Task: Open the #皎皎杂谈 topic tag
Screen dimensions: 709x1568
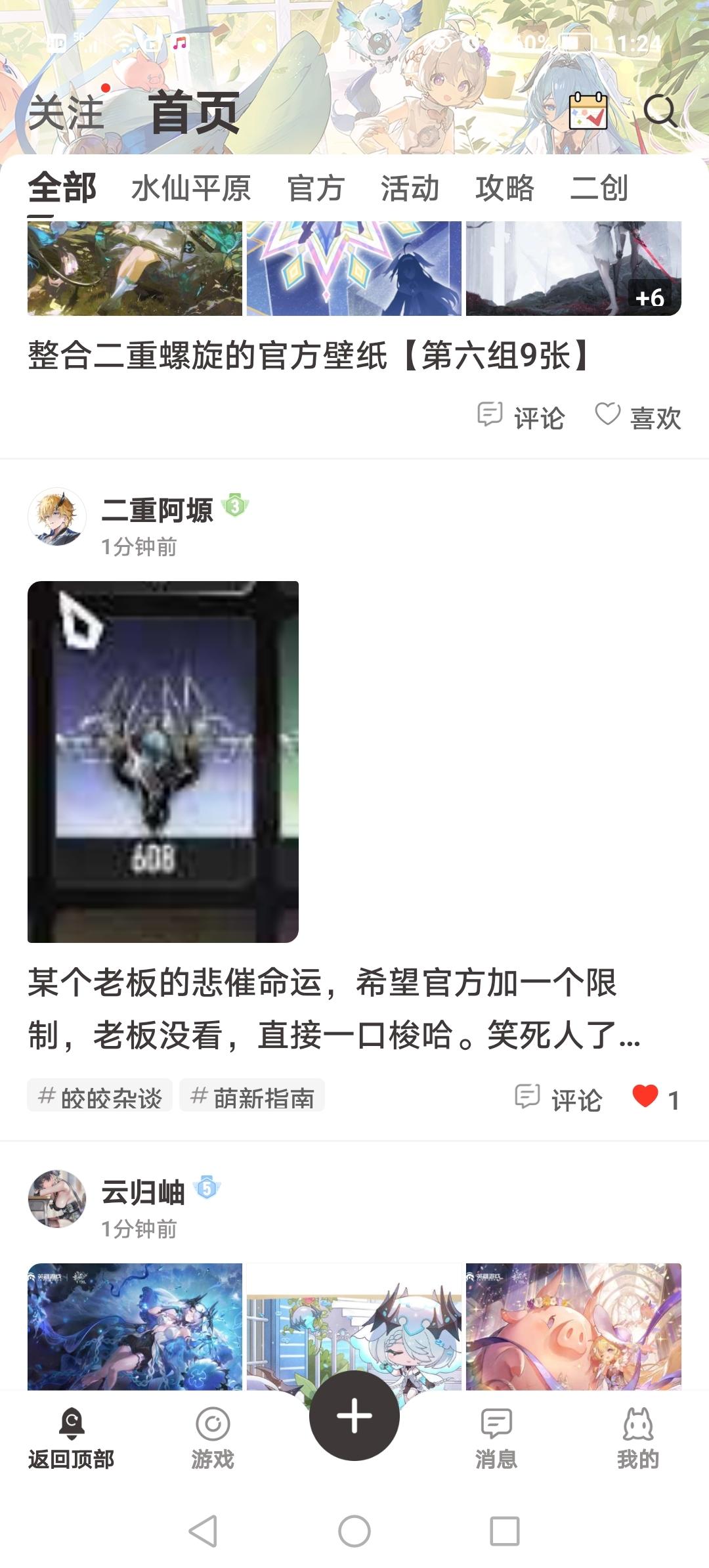Action: [100, 1097]
